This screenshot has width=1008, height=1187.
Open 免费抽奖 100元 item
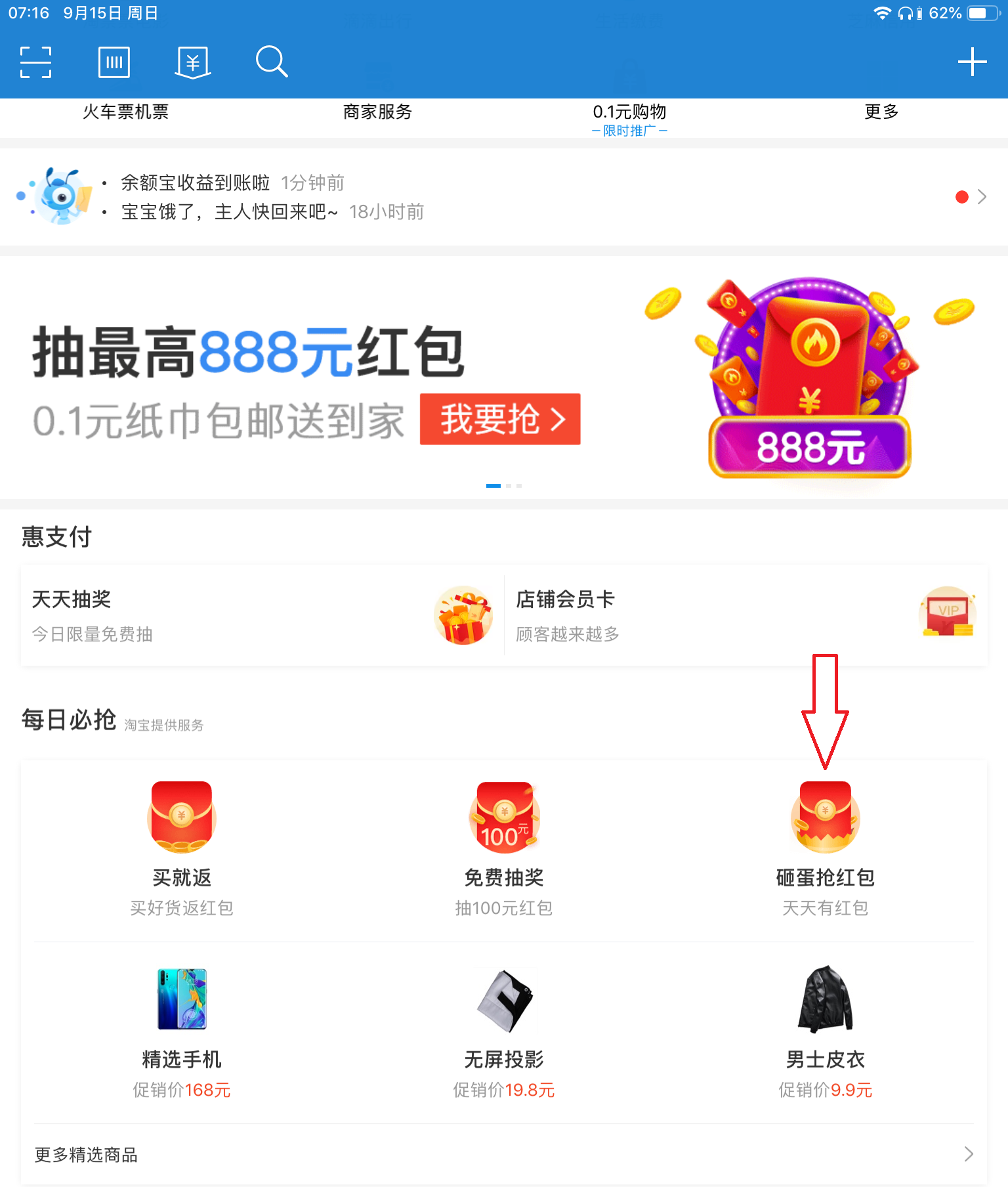(504, 847)
